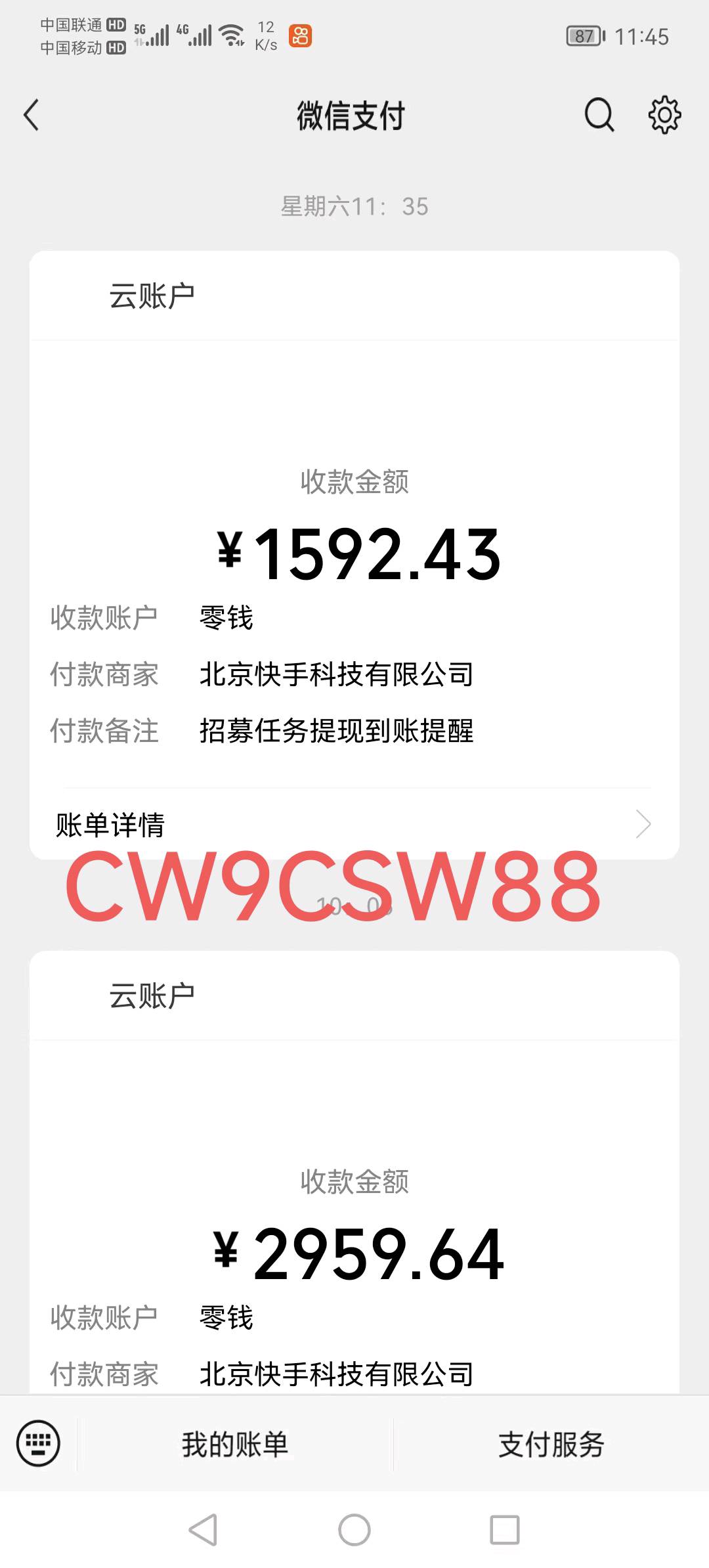
Task: Tap the system home button
Action: pyautogui.click(x=354, y=1530)
